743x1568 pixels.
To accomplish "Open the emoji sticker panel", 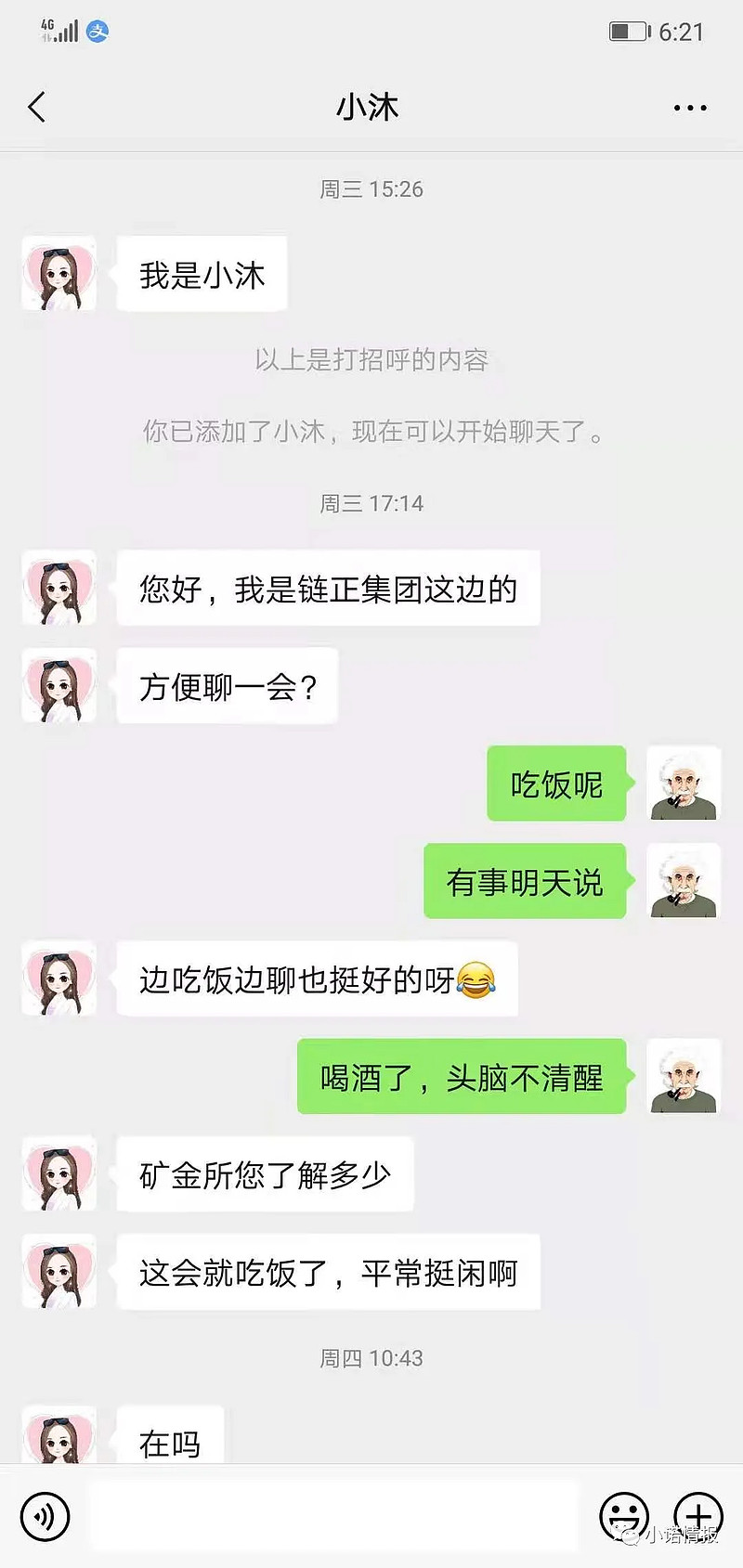I will point(624,1516).
